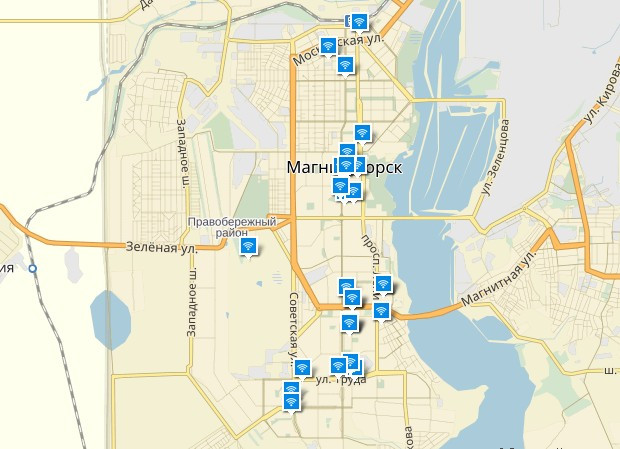620x449 pixels.
Task: Select the Wi-Fi marker where Магнитная ул. begins
Action: (x=381, y=310)
